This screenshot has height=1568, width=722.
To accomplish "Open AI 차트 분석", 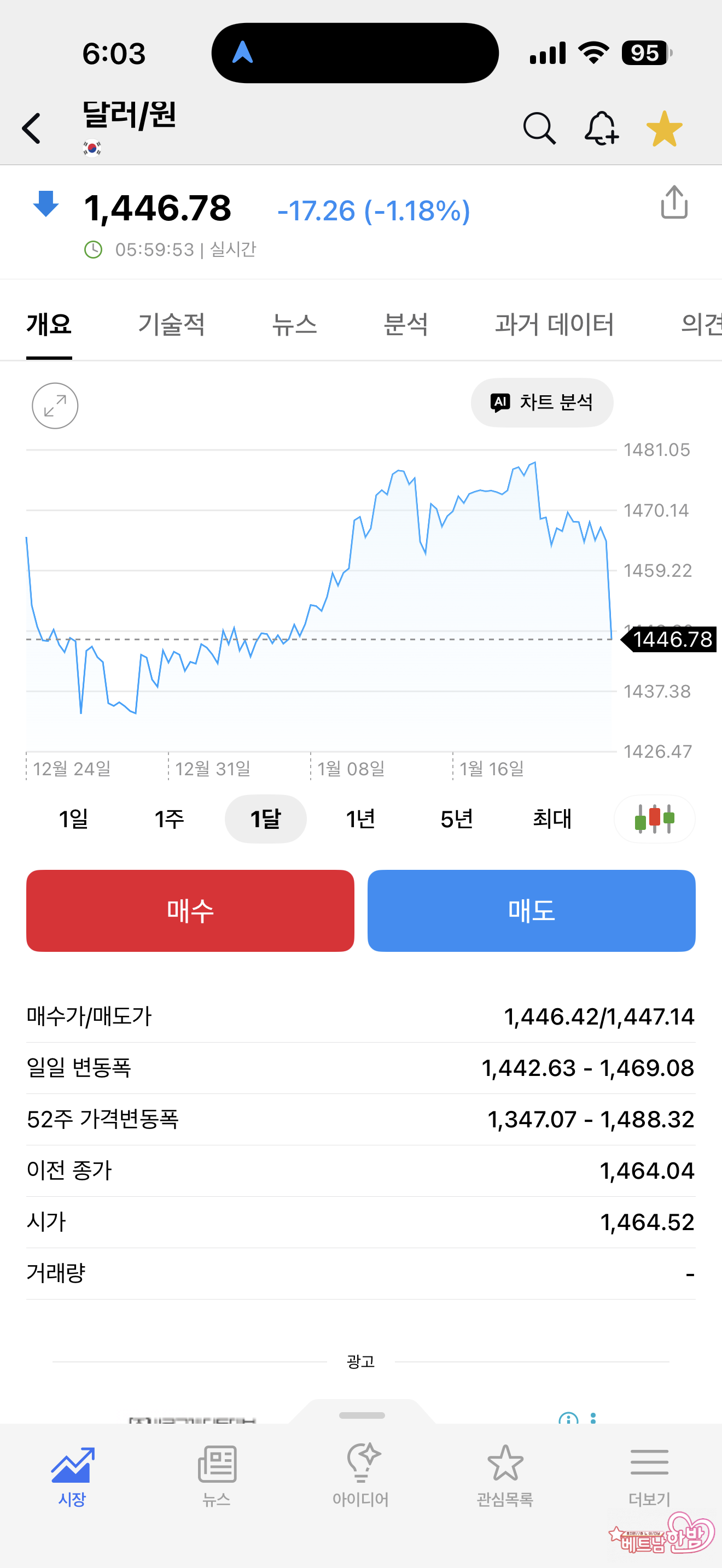I will pos(542,402).
